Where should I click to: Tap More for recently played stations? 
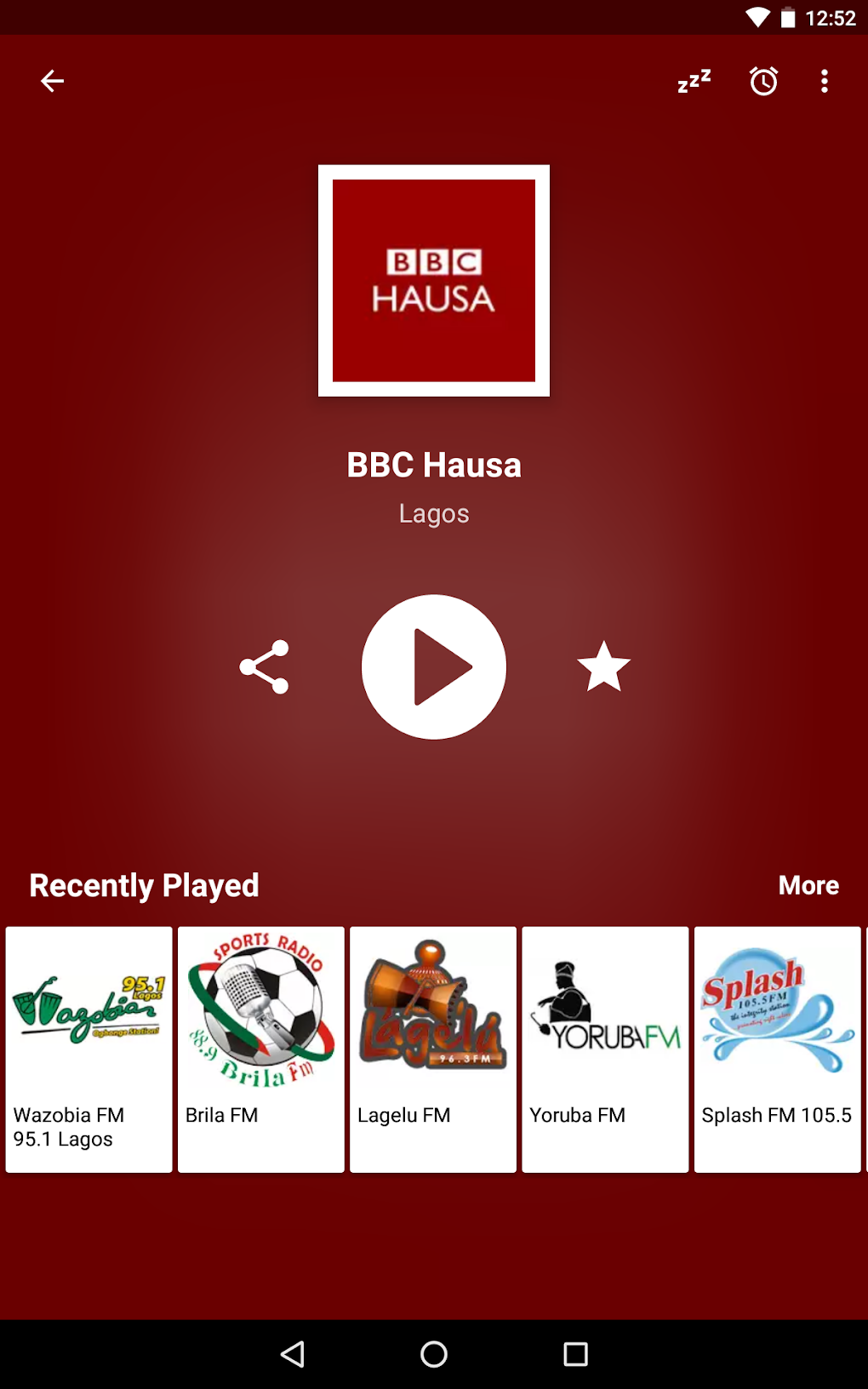click(x=808, y=885)
